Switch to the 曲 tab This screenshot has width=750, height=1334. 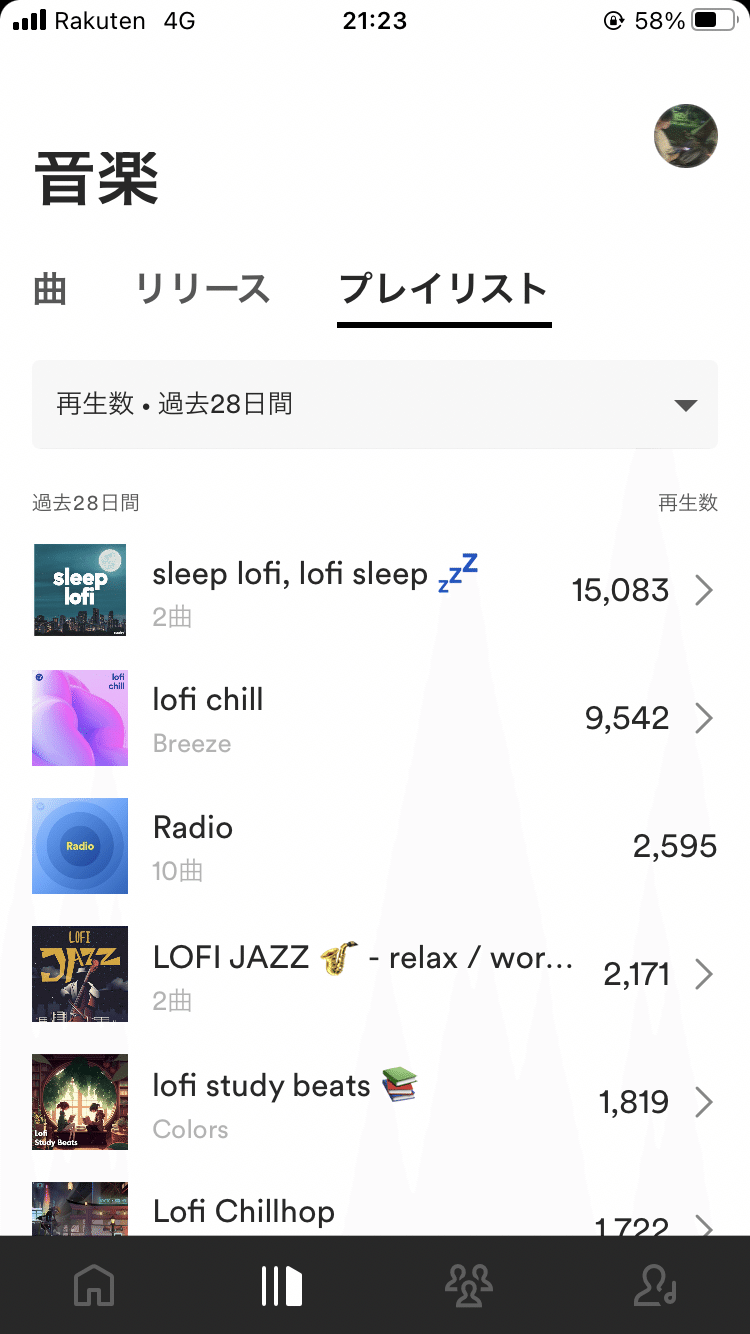pyautogui.click(x=50, y=289)
